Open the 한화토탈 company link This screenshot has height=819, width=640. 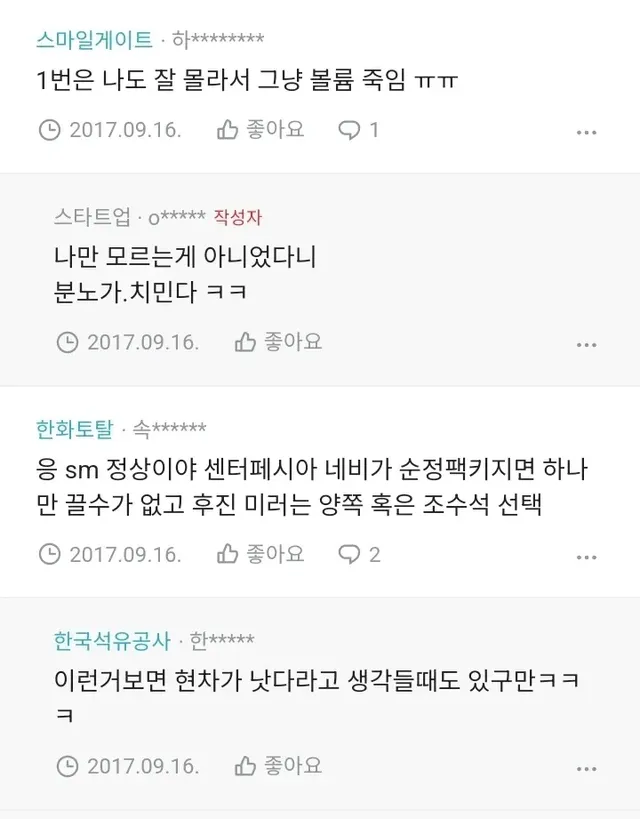point(75,429)
